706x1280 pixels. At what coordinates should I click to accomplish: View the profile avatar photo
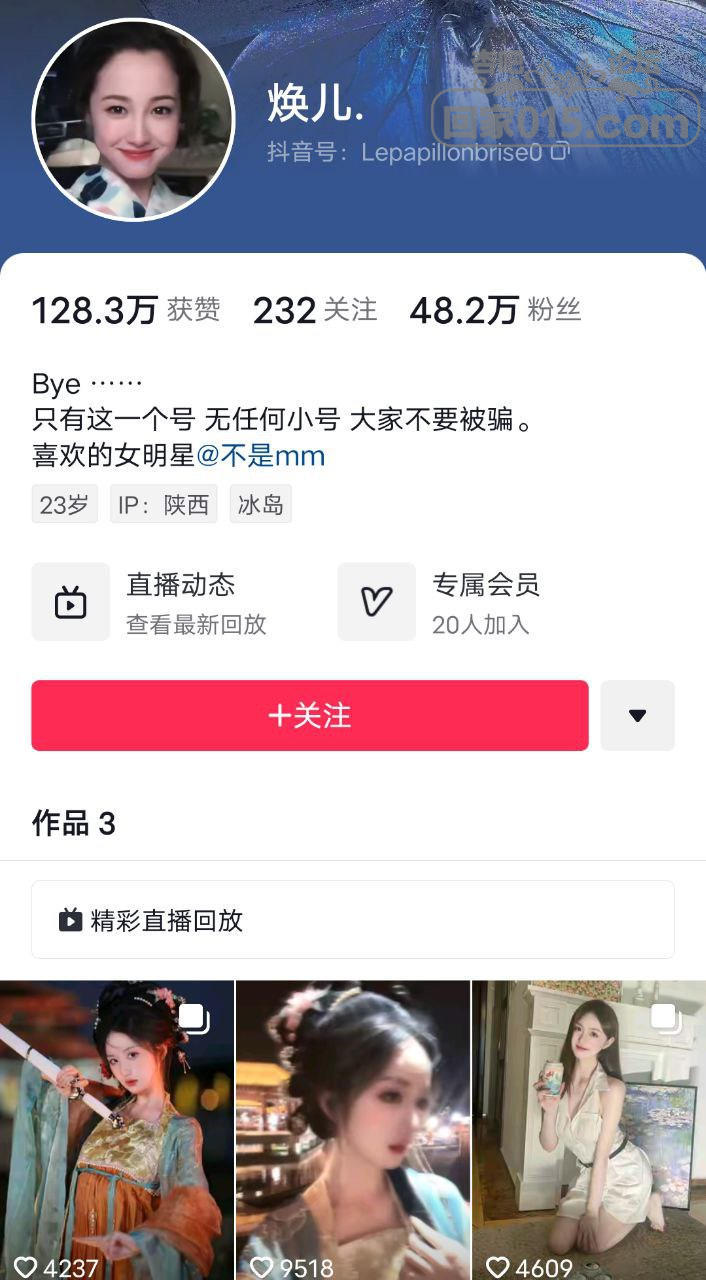(x=133, y=120)
